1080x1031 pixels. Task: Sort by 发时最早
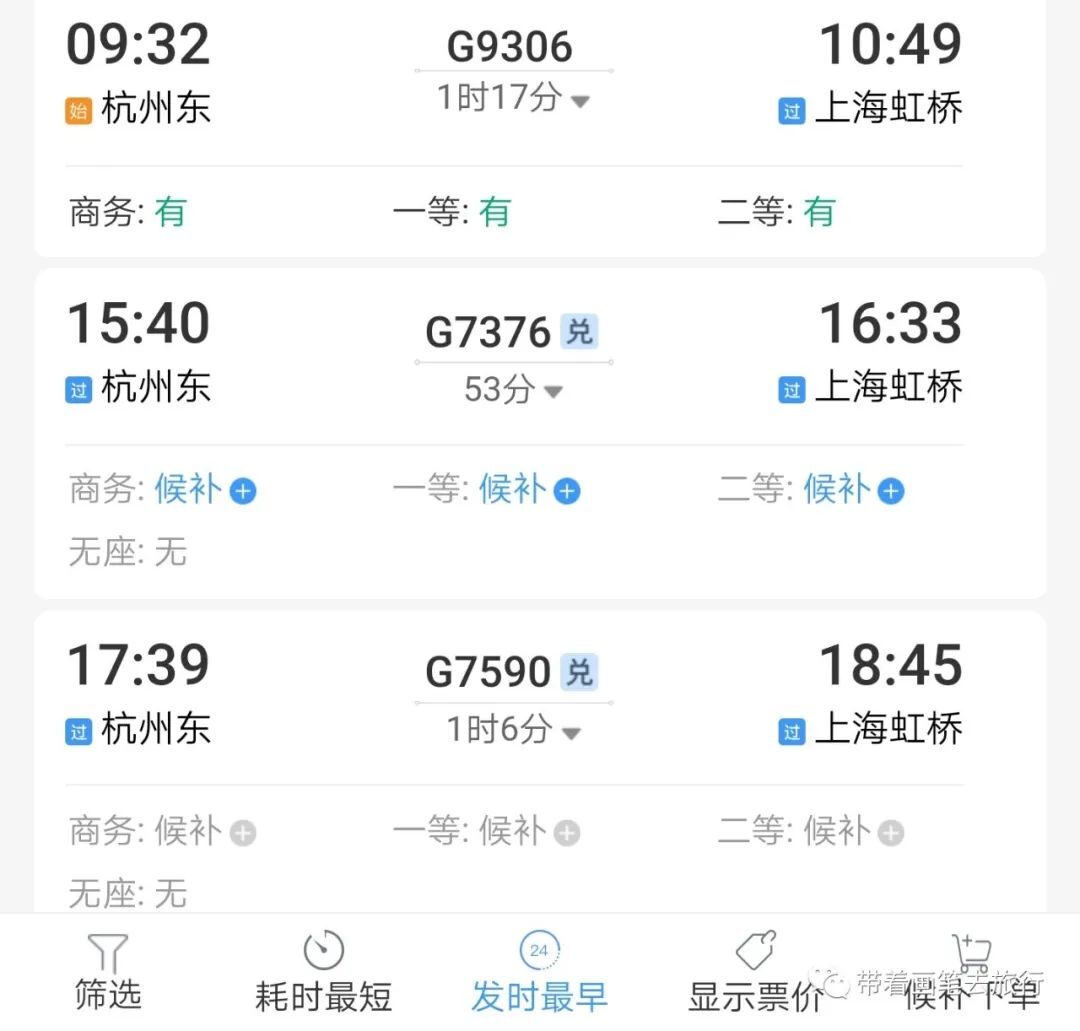coord(539,972)
